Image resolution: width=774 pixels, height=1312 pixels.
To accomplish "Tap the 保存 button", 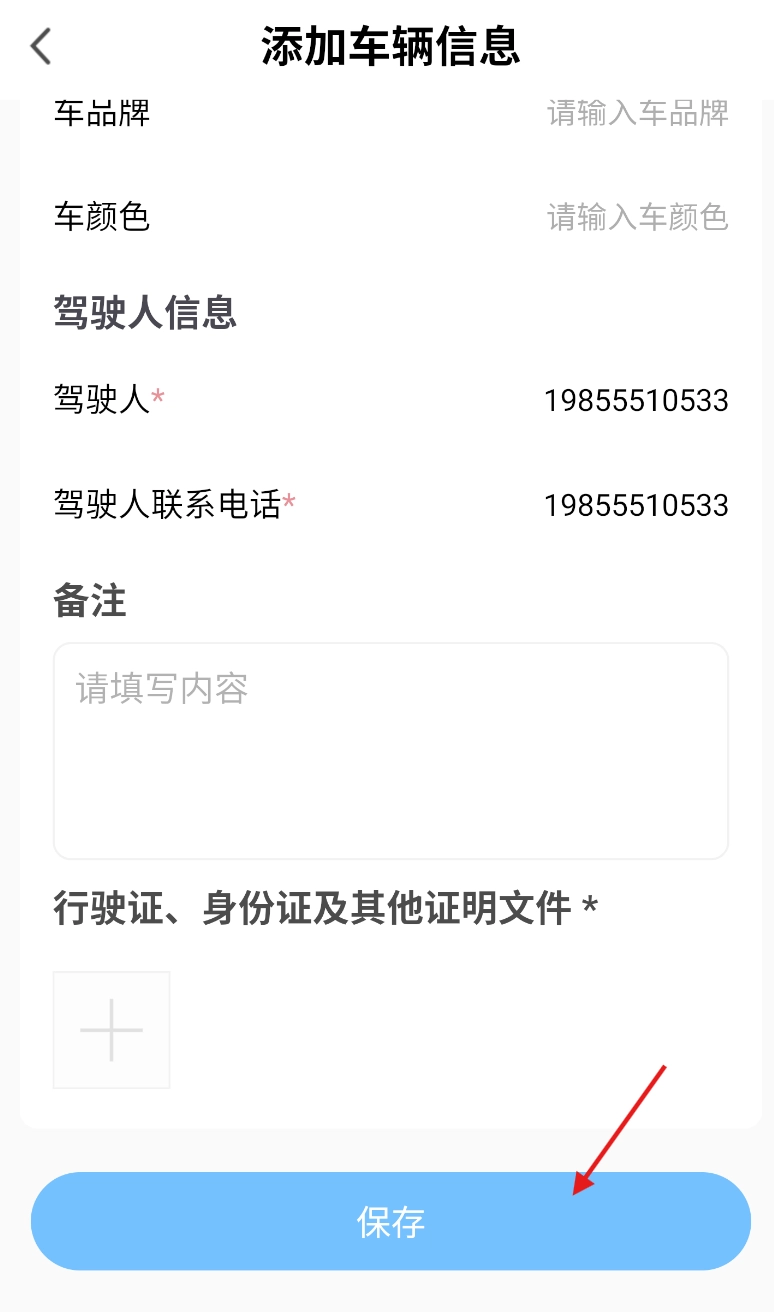I will click(390, 1221).
